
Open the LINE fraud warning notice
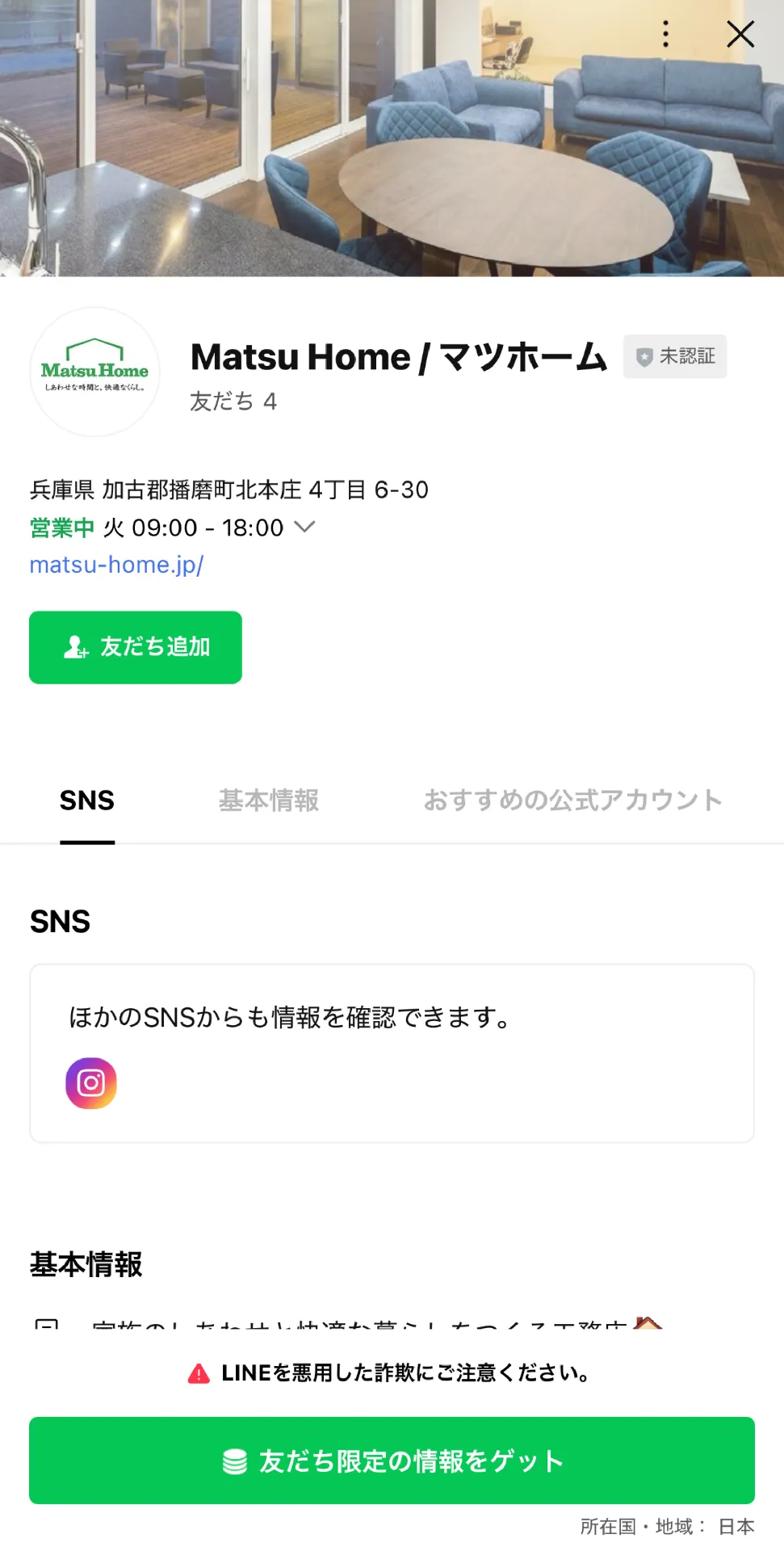pos(392,1372)
